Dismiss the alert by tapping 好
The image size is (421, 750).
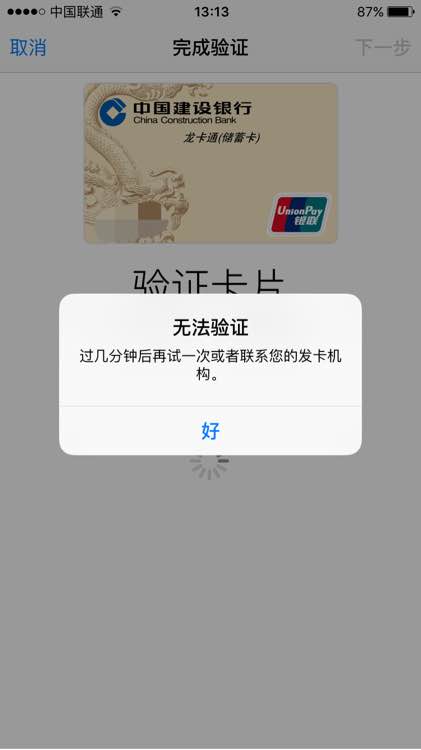(x=210, y=430)
